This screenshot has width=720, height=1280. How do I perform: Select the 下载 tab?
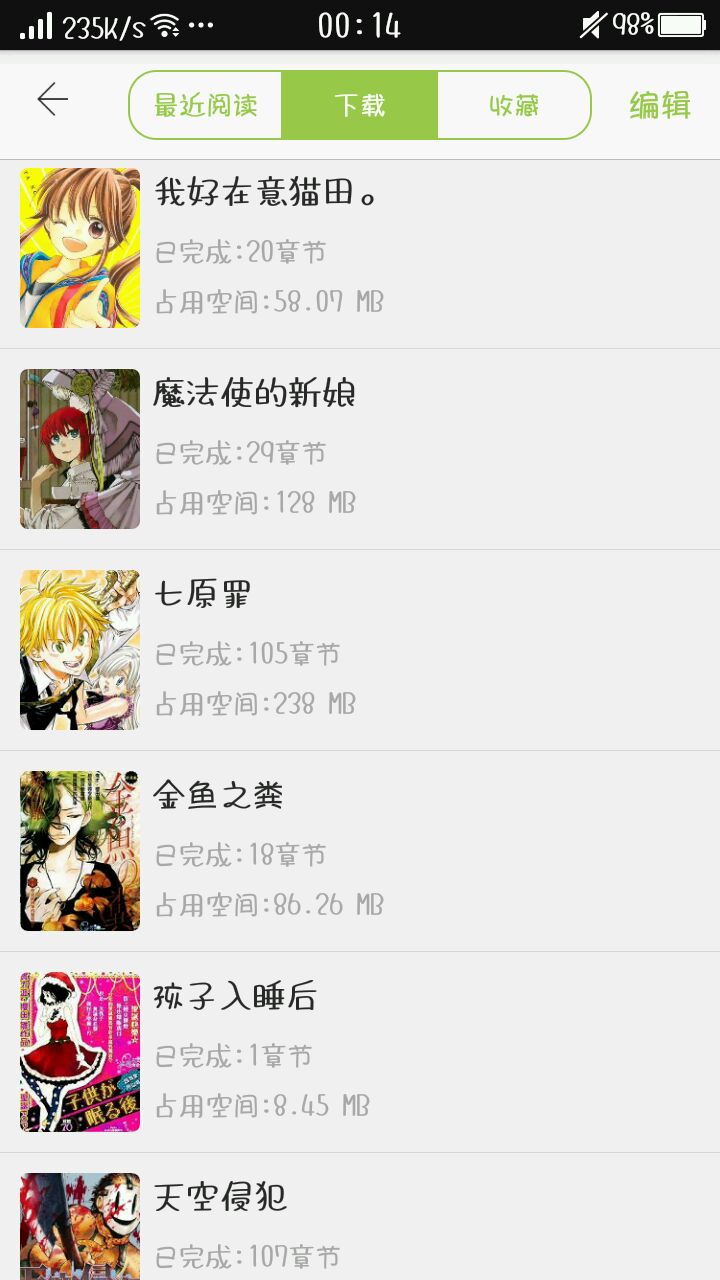360,105
